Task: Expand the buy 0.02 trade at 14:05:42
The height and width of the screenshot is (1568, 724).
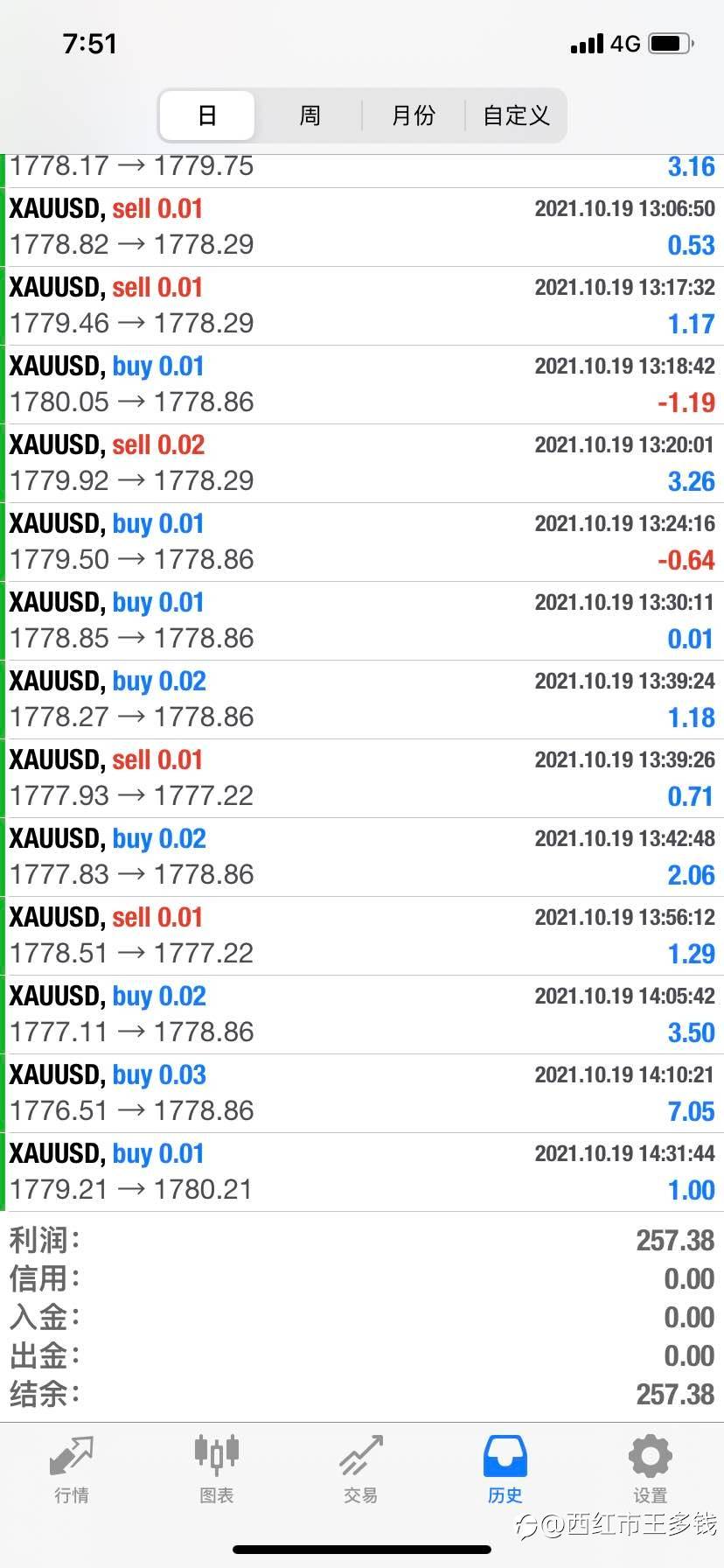Action: [x=362, y=1015]
